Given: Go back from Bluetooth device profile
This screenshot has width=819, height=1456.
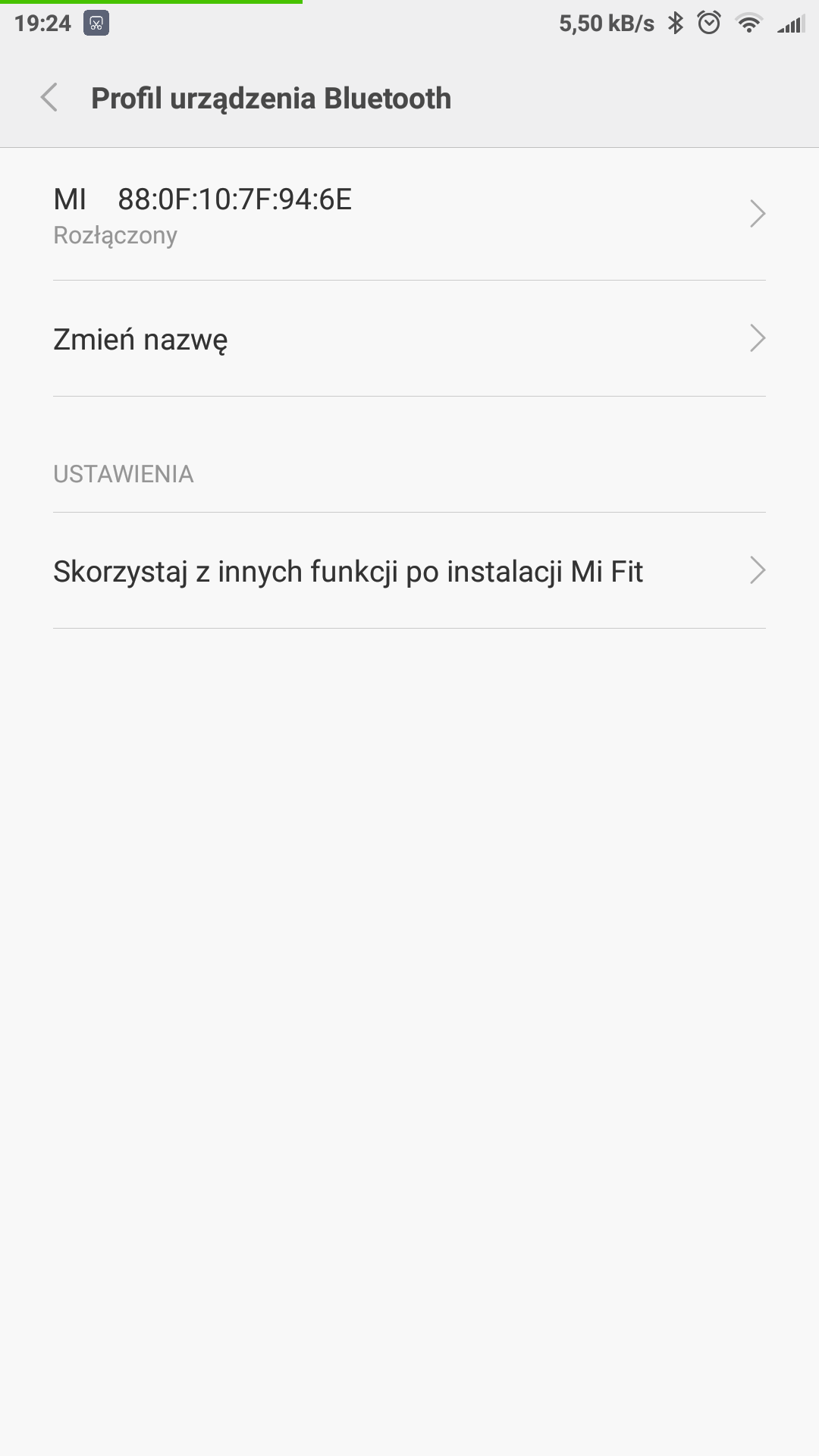Looking at the screenshot, I should [49, 98].
